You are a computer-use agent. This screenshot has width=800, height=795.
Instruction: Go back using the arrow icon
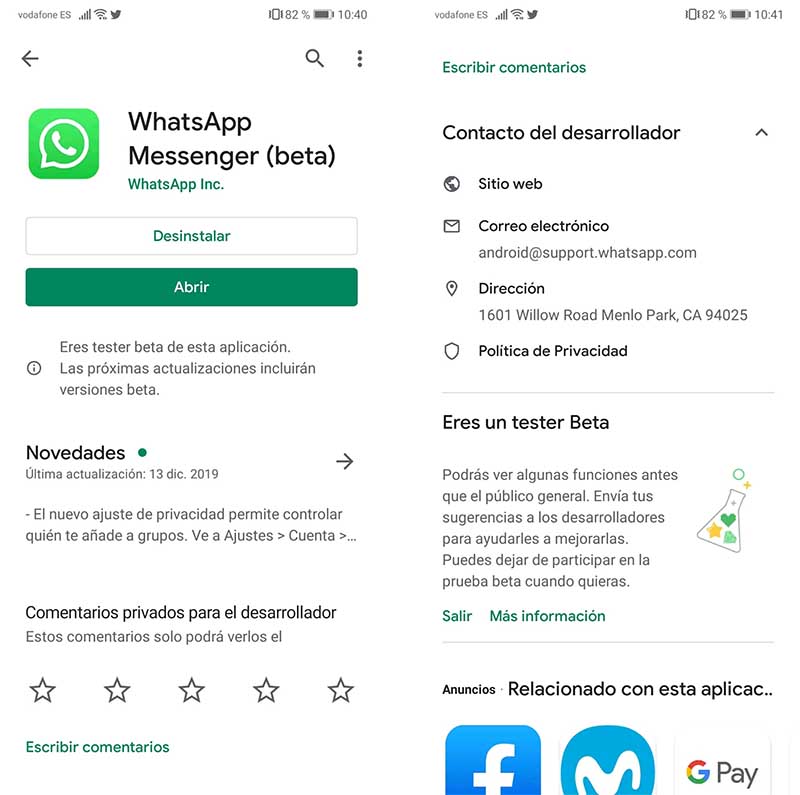pyautogui.click(x=30, y=59)
